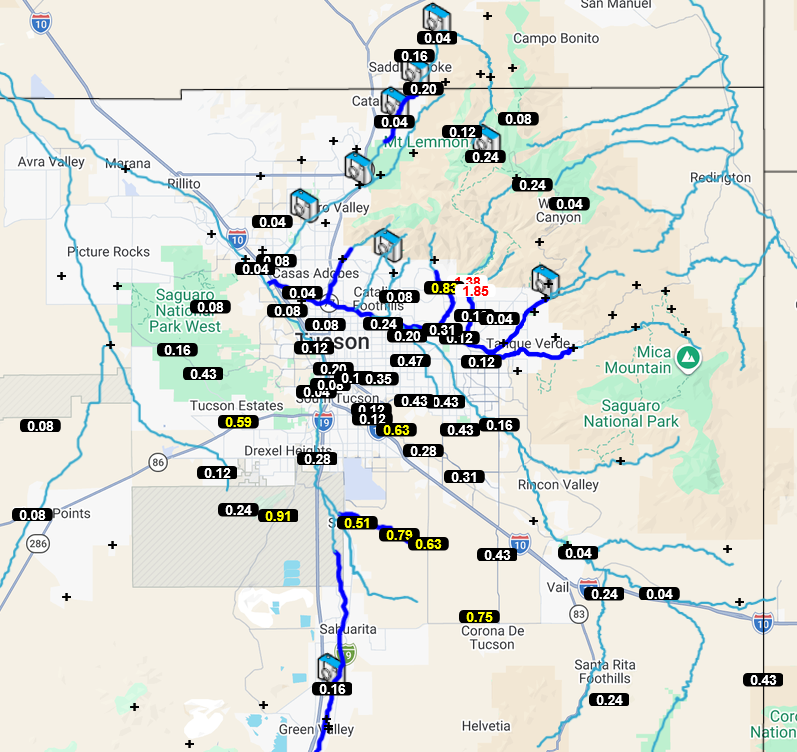797x752 pixels.
Task: Tap the yellow 0.51 rainfall gauge marker
Action: (x=357, y=523)
